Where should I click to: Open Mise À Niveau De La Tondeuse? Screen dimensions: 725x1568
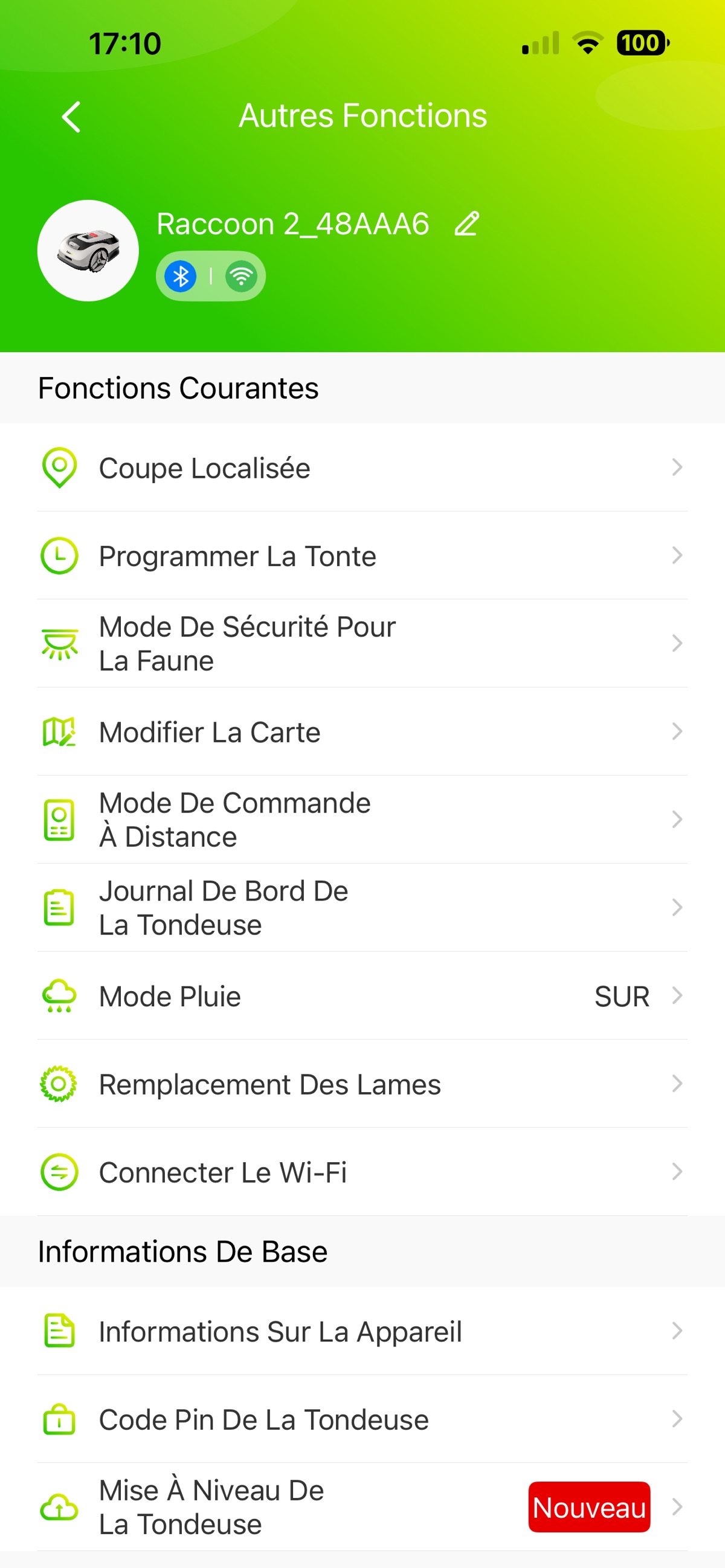pyautogui.click(x=362, y=1507)
